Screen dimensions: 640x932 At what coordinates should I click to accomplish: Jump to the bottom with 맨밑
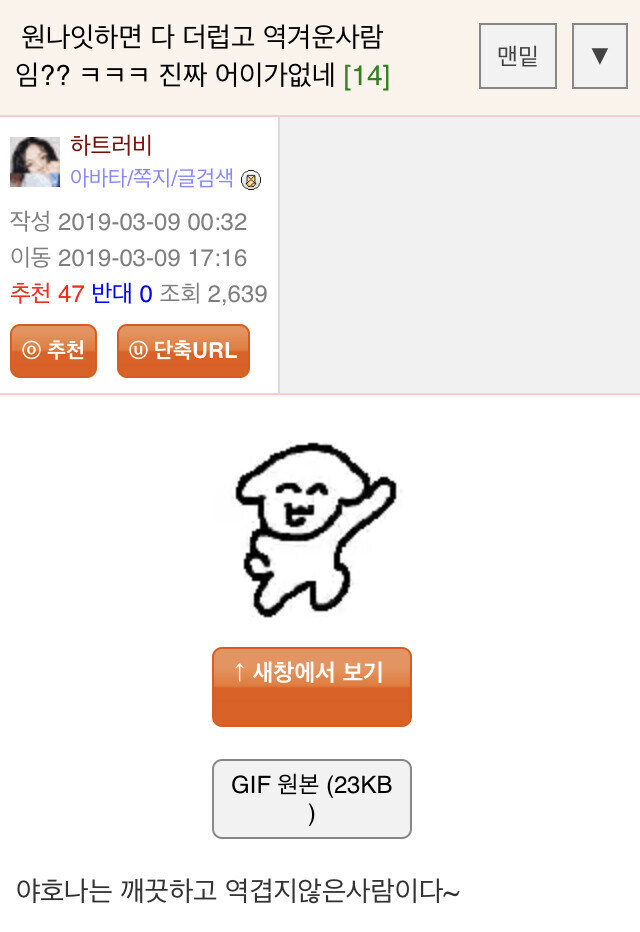coord(518,55)
